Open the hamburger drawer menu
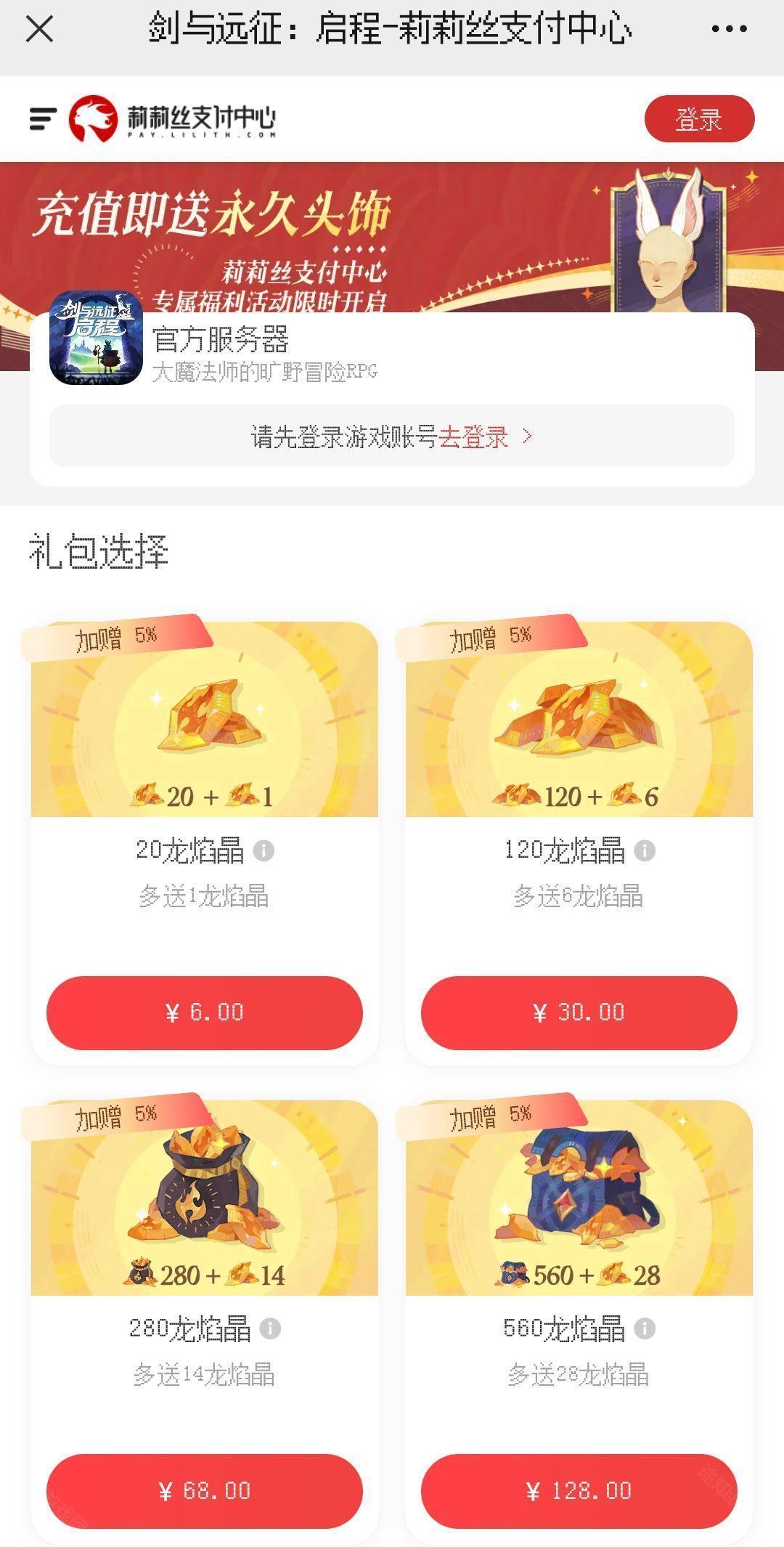 (43, 118)
